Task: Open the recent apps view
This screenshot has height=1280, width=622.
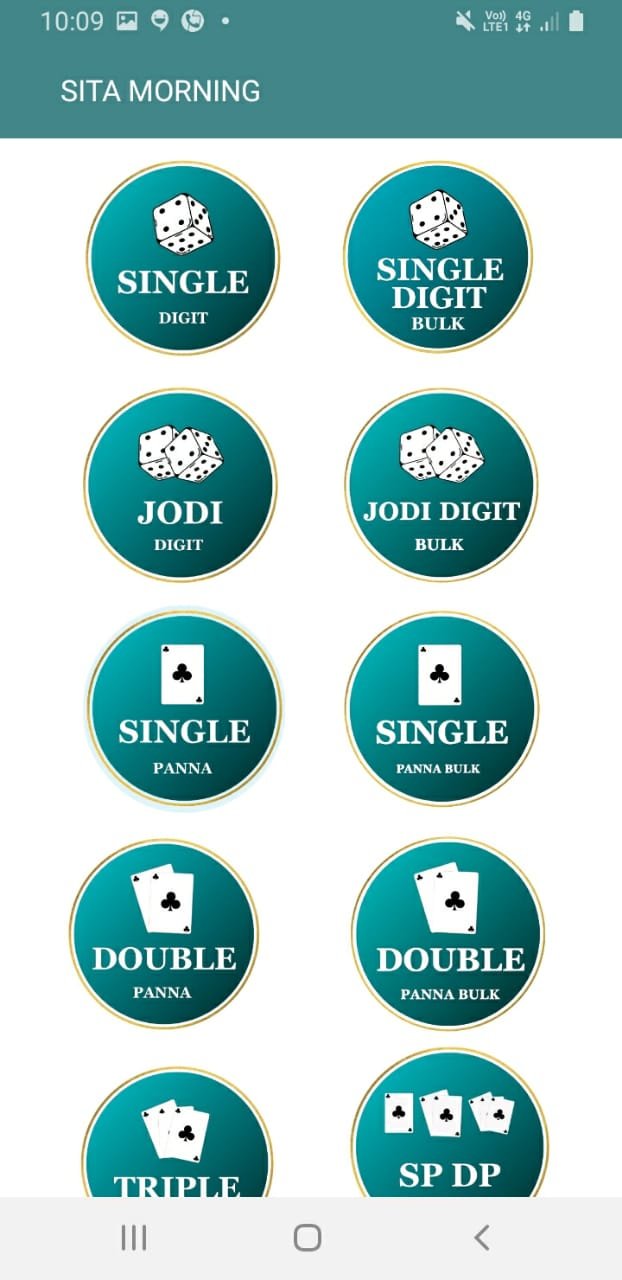Action: click(x=134, y=1238)
